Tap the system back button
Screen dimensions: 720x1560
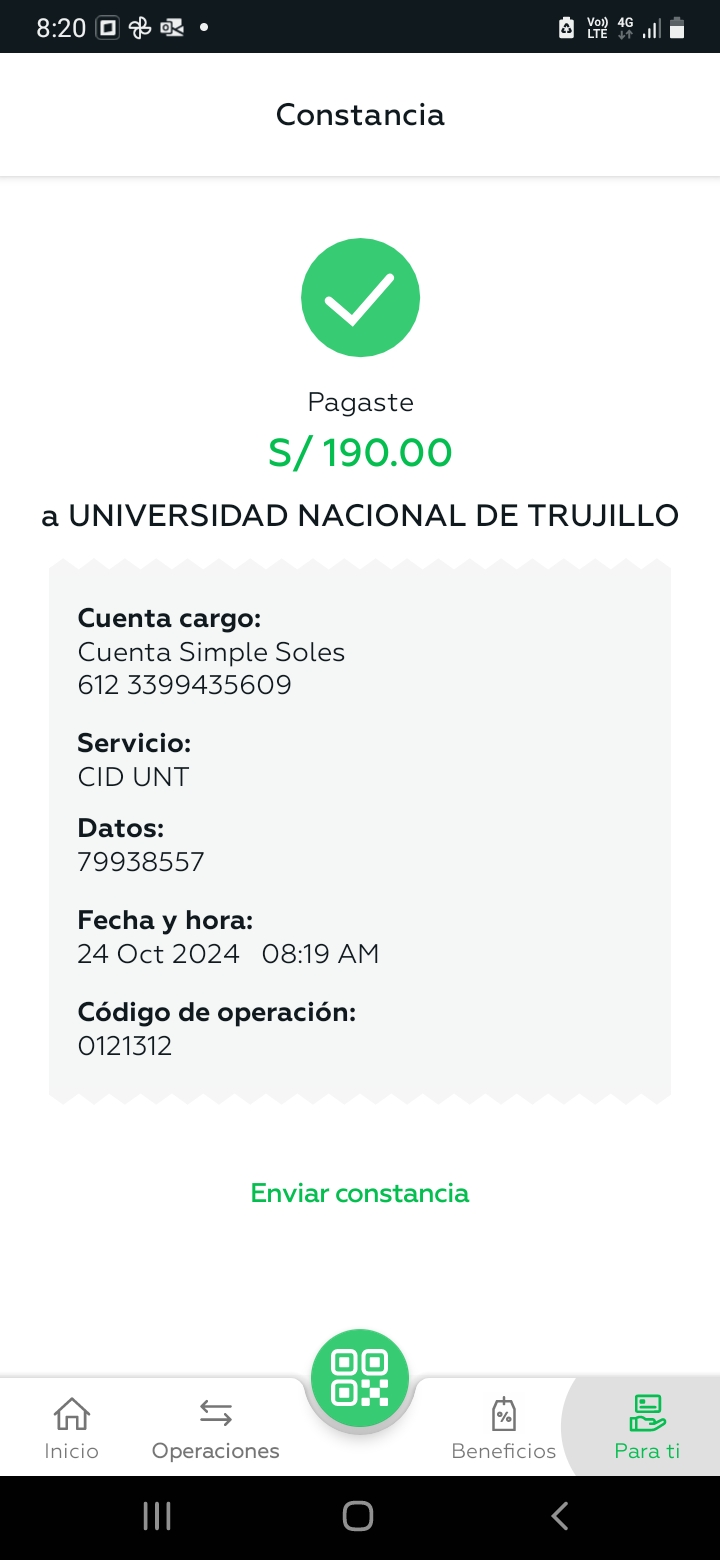point(560,1516)
